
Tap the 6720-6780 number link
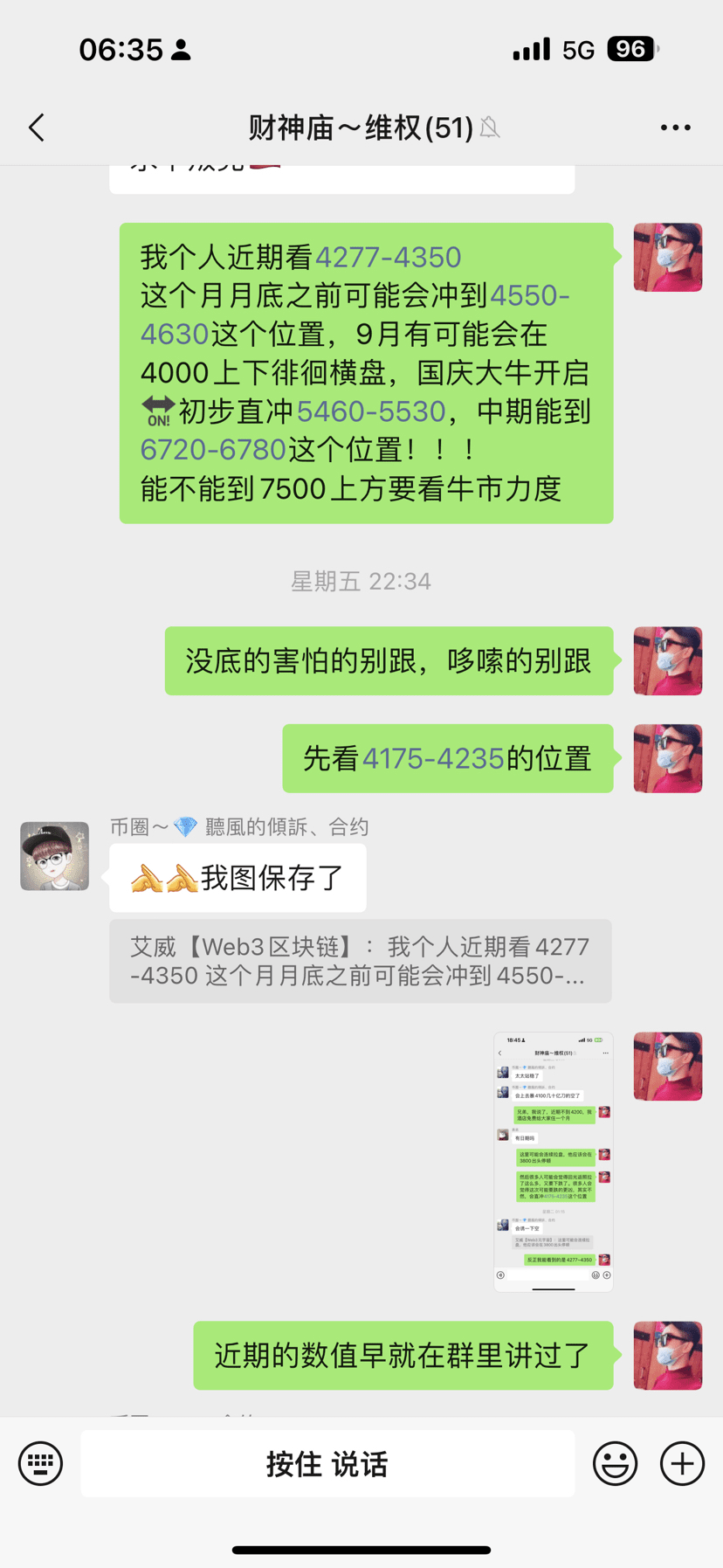(x=213, y=450)
